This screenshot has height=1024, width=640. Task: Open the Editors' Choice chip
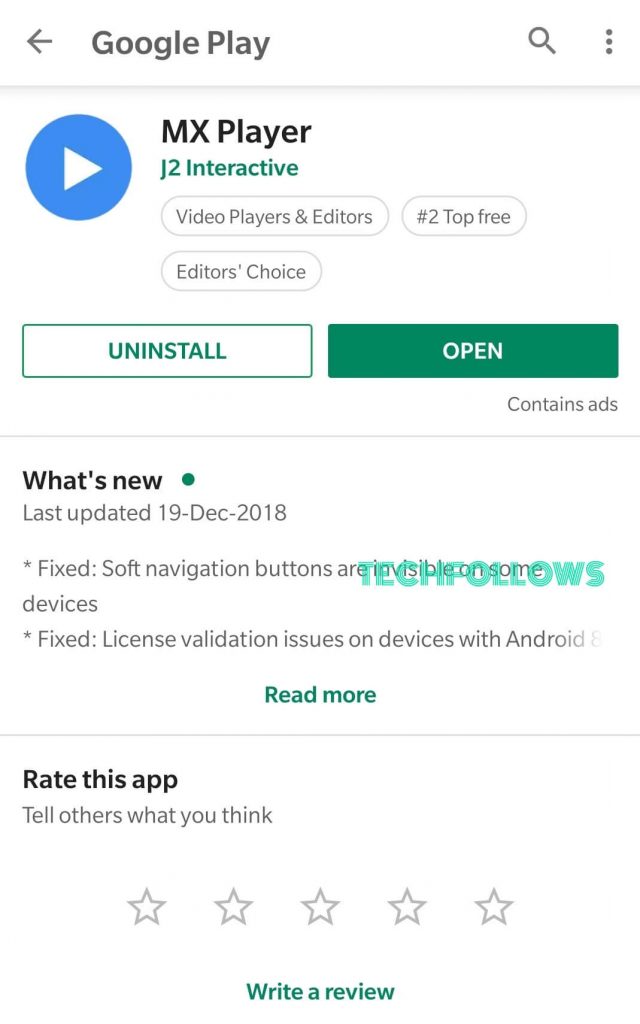coord(241,271)
